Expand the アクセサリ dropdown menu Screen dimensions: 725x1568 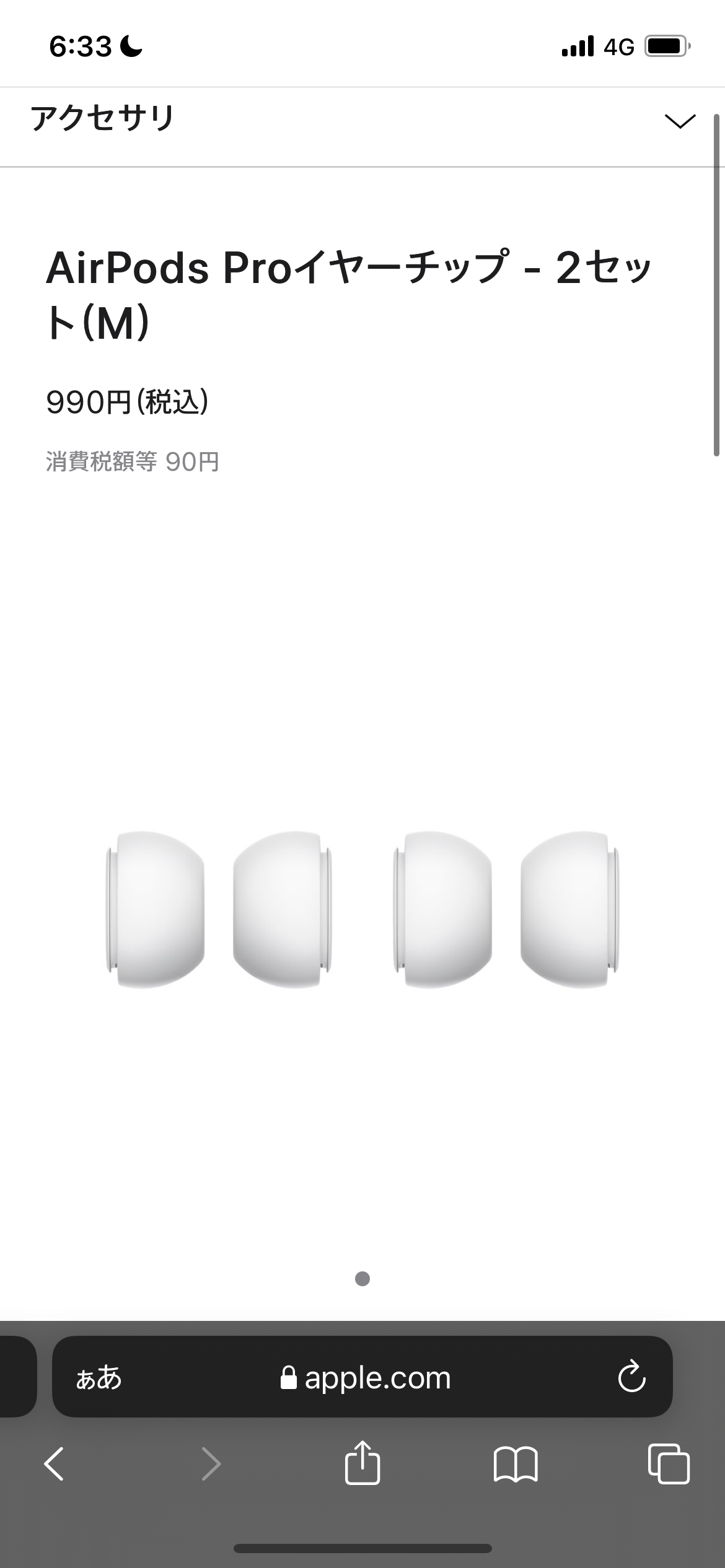pyautogui.click(x=679, y=121)
